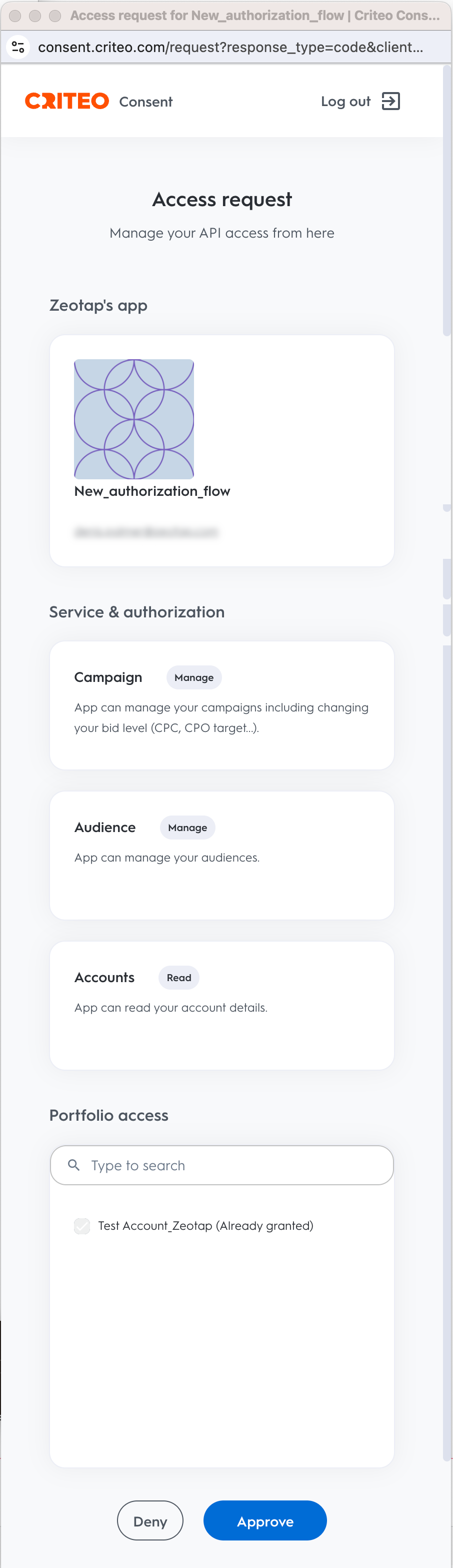This screenshot has height=1568, width=453.
Task: Tap the Log out button
Action: [x=360, y=102]
